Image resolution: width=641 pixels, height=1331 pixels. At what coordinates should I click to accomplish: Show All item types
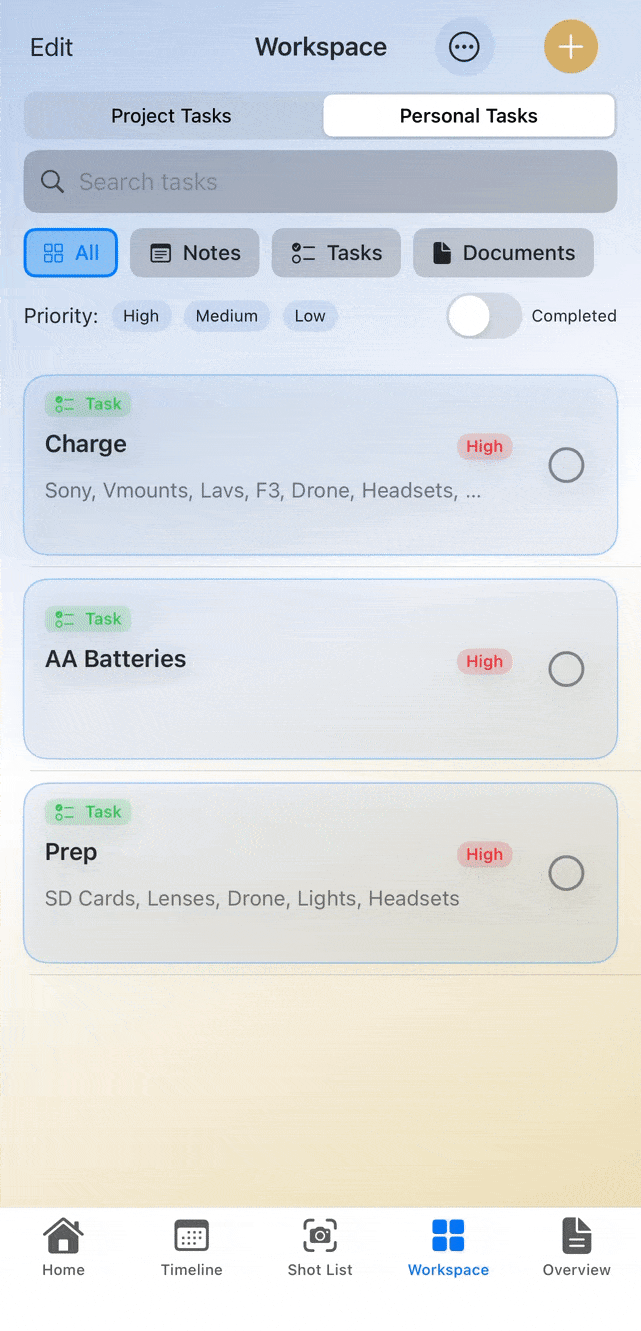[x=71, y=253]
